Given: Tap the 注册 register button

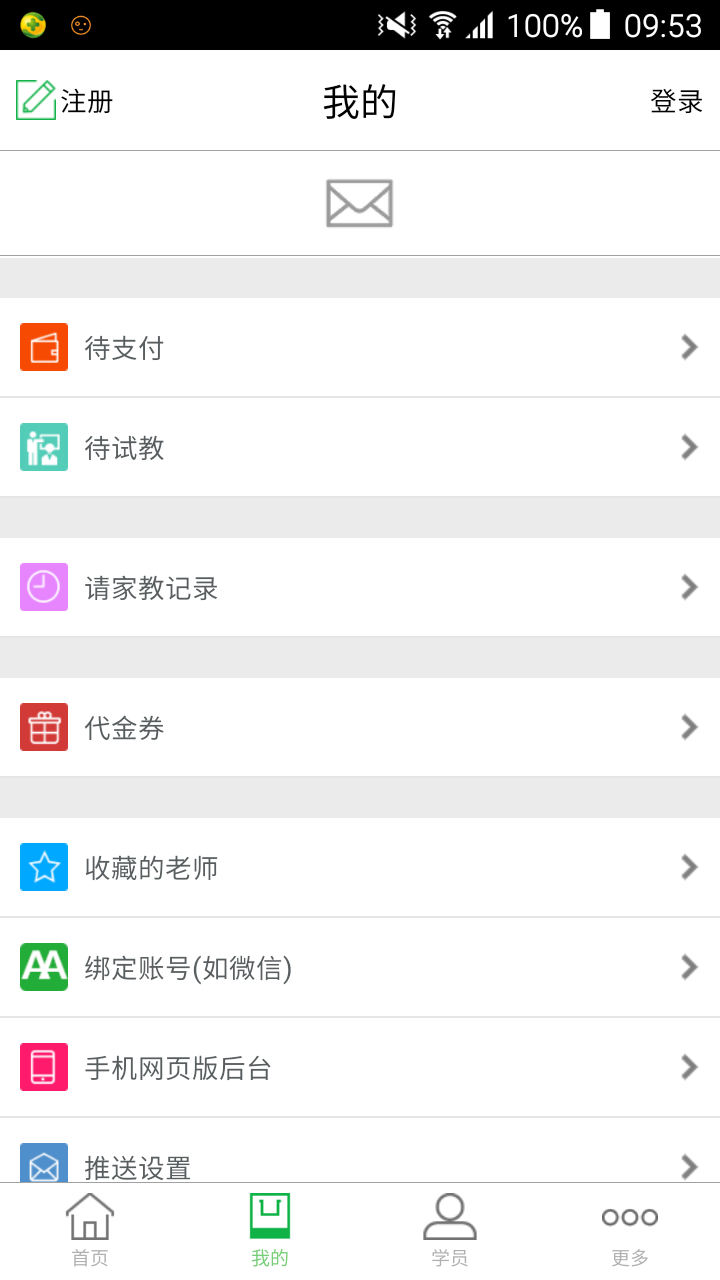Looking at the screenshot, I should pyautogui.click(x=63, y=101).
